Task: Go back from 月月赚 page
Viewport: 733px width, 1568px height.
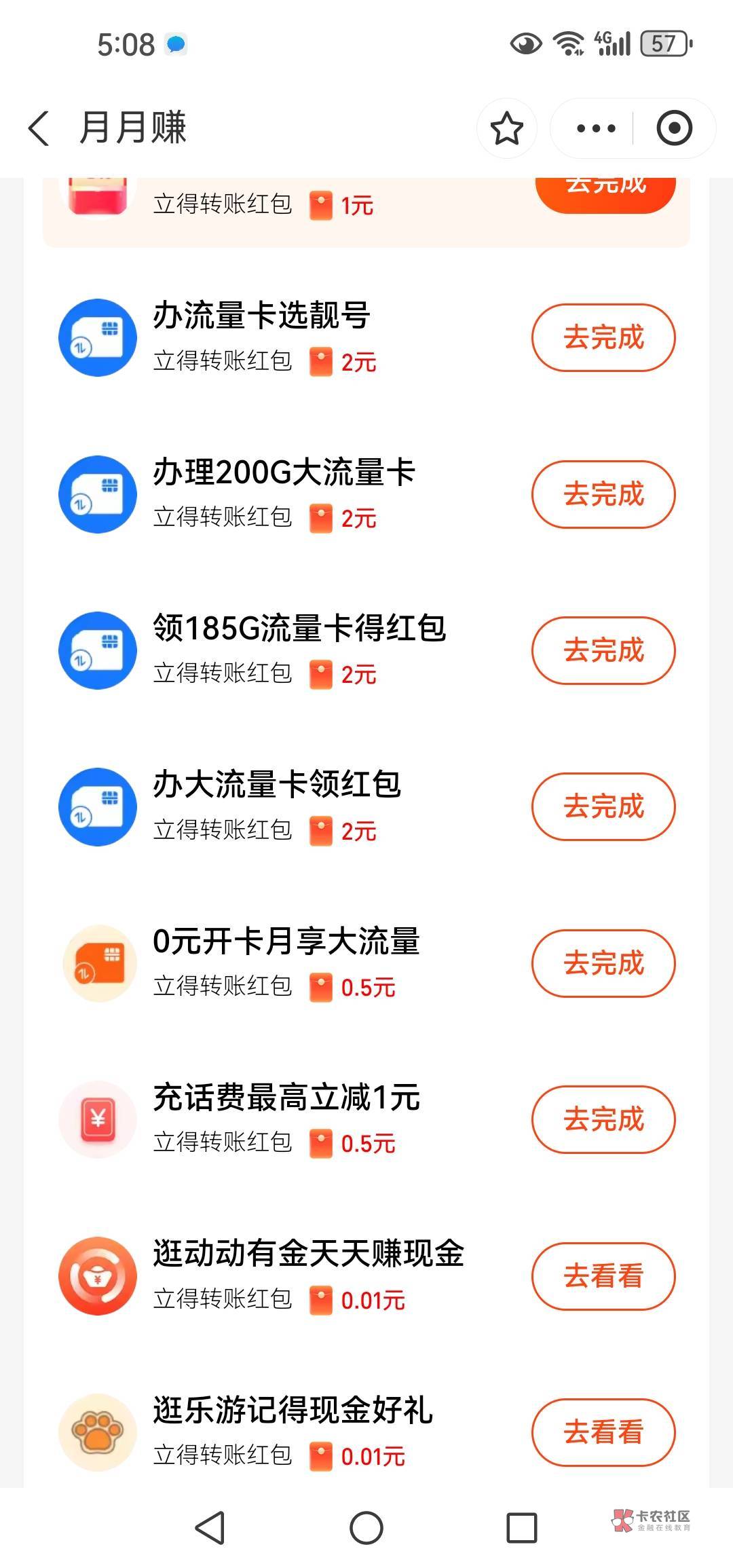Action: click(39, 128)
